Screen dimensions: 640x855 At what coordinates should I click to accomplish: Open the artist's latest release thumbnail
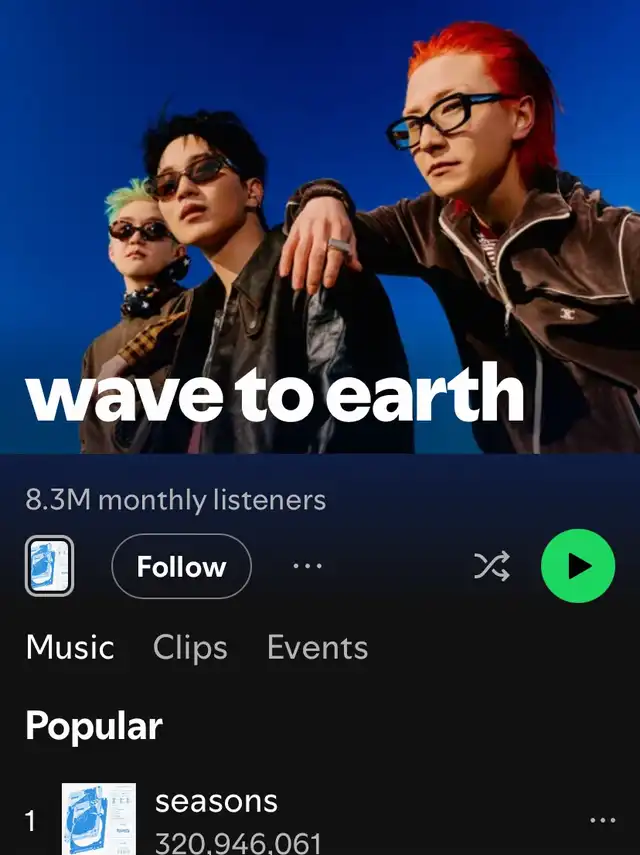click(49, 567)
